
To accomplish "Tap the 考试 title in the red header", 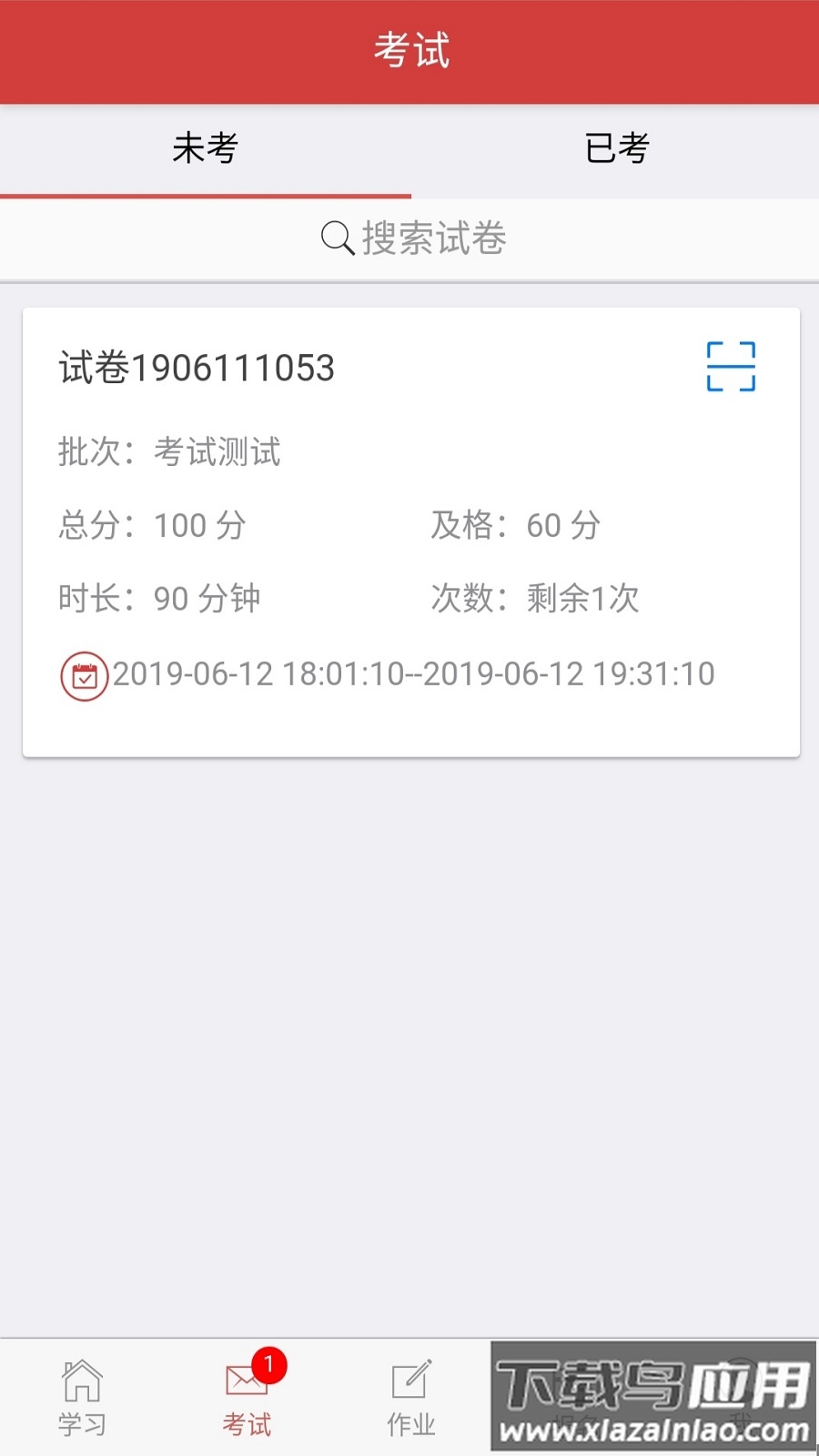I will tap(409, 51).
